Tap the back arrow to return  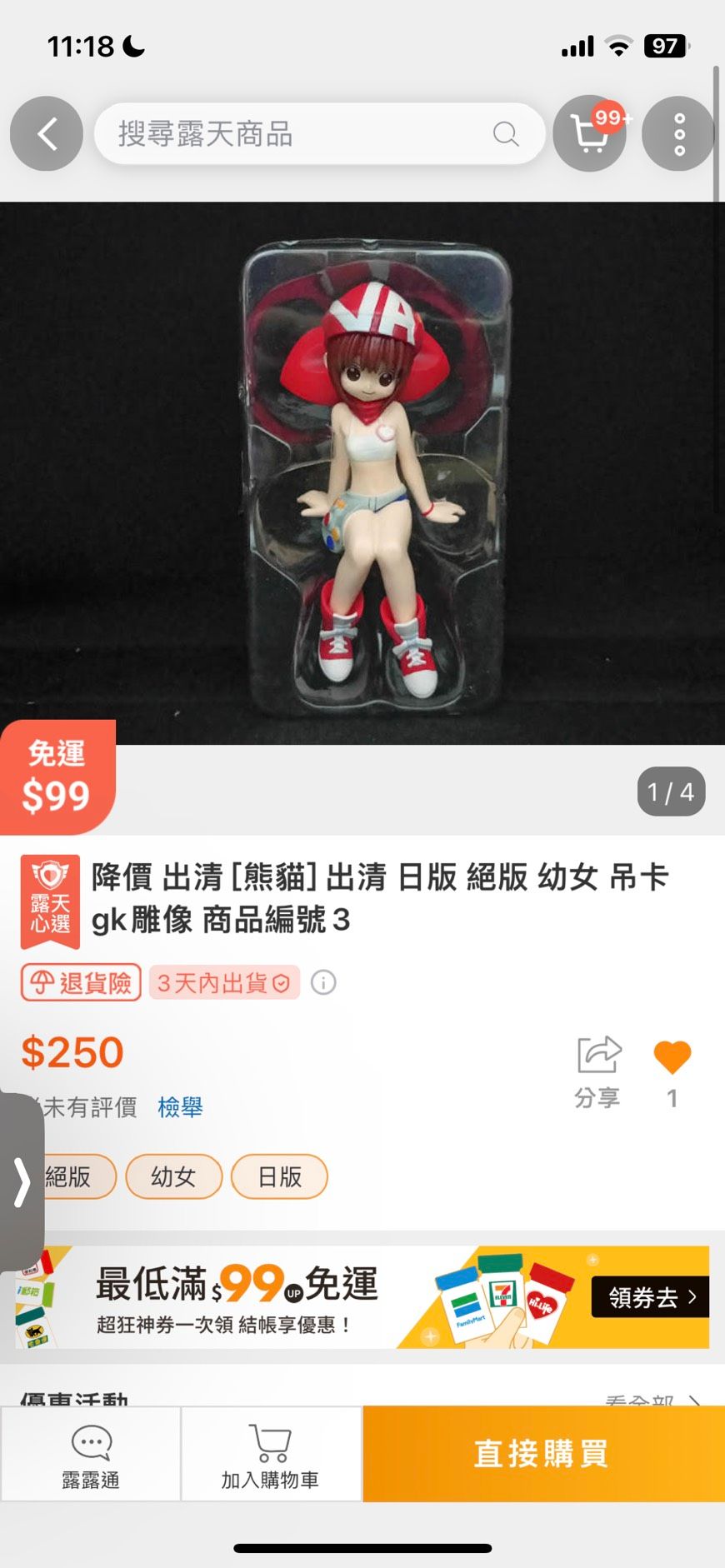tap(46, 133)
